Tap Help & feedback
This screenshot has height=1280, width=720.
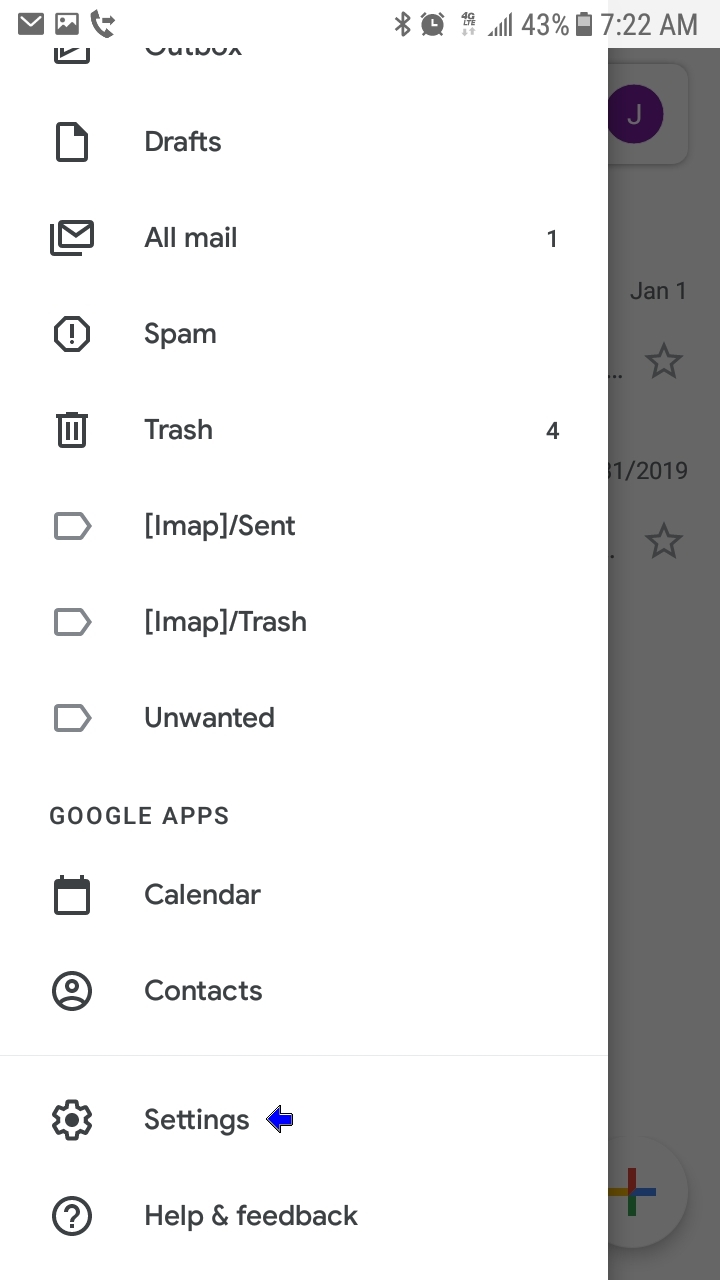point(251,1216)
